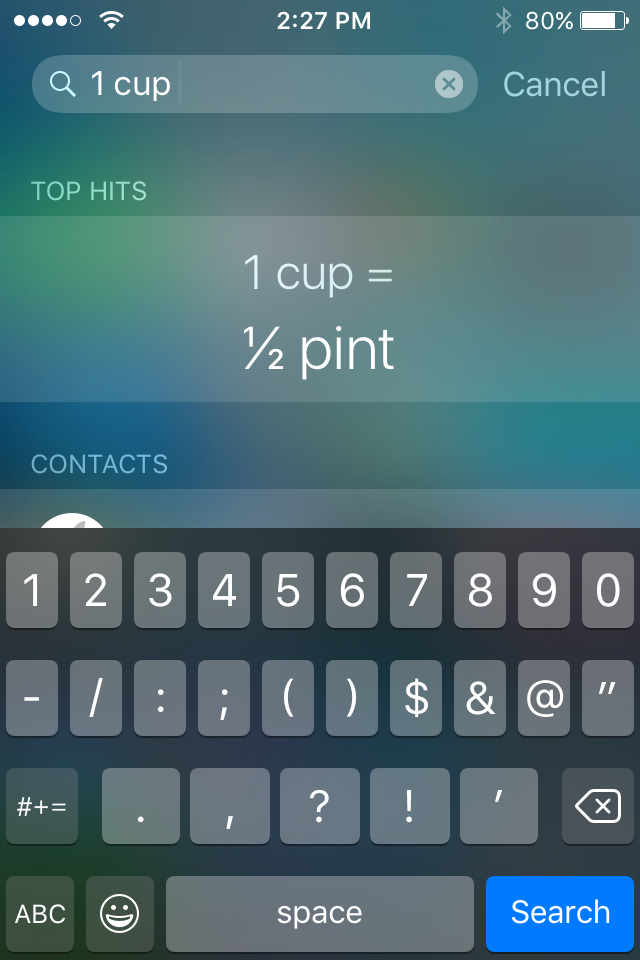Insert a space with the space bar

point(320,913)
